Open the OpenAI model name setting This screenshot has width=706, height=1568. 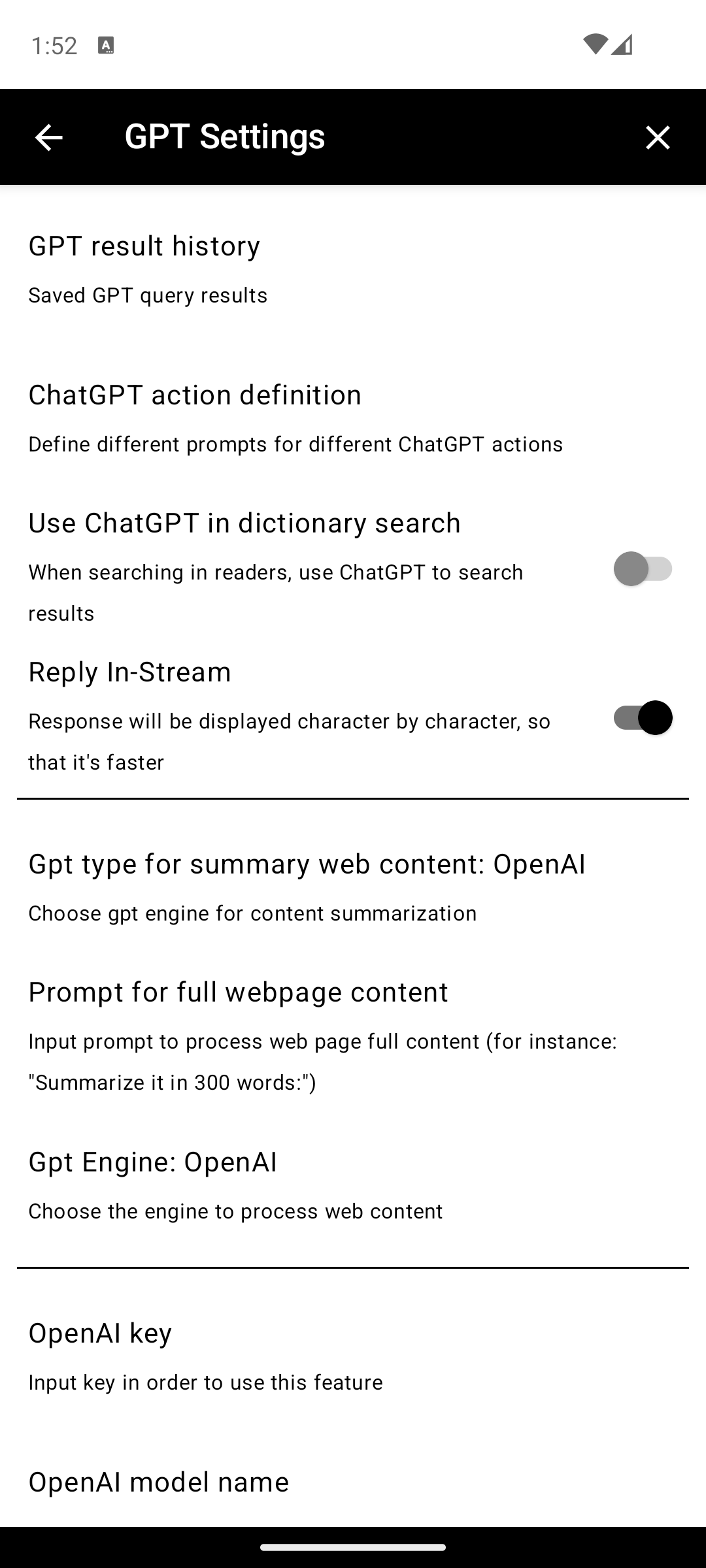[353, 1482]
